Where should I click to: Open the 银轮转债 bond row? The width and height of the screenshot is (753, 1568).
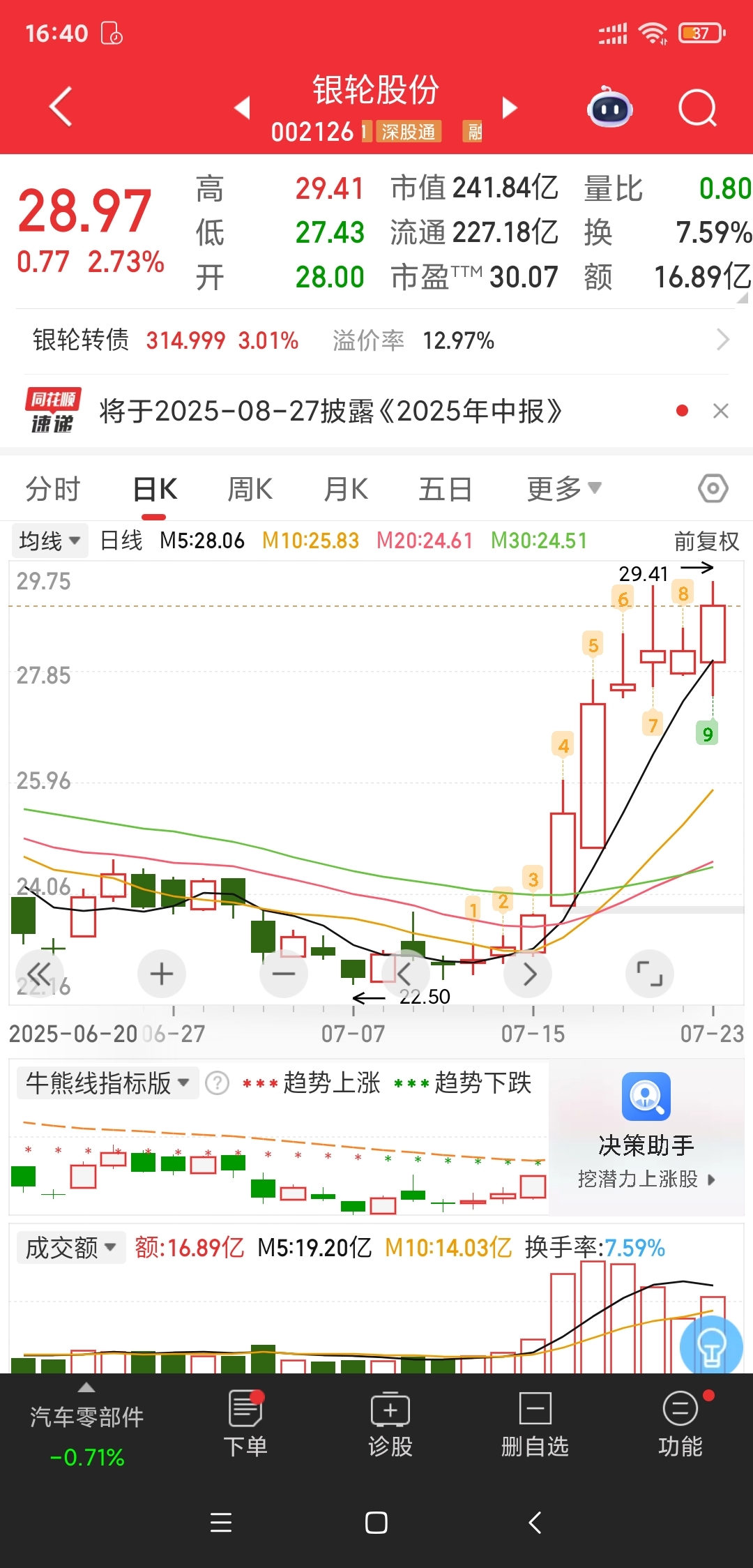coord(376,340)
